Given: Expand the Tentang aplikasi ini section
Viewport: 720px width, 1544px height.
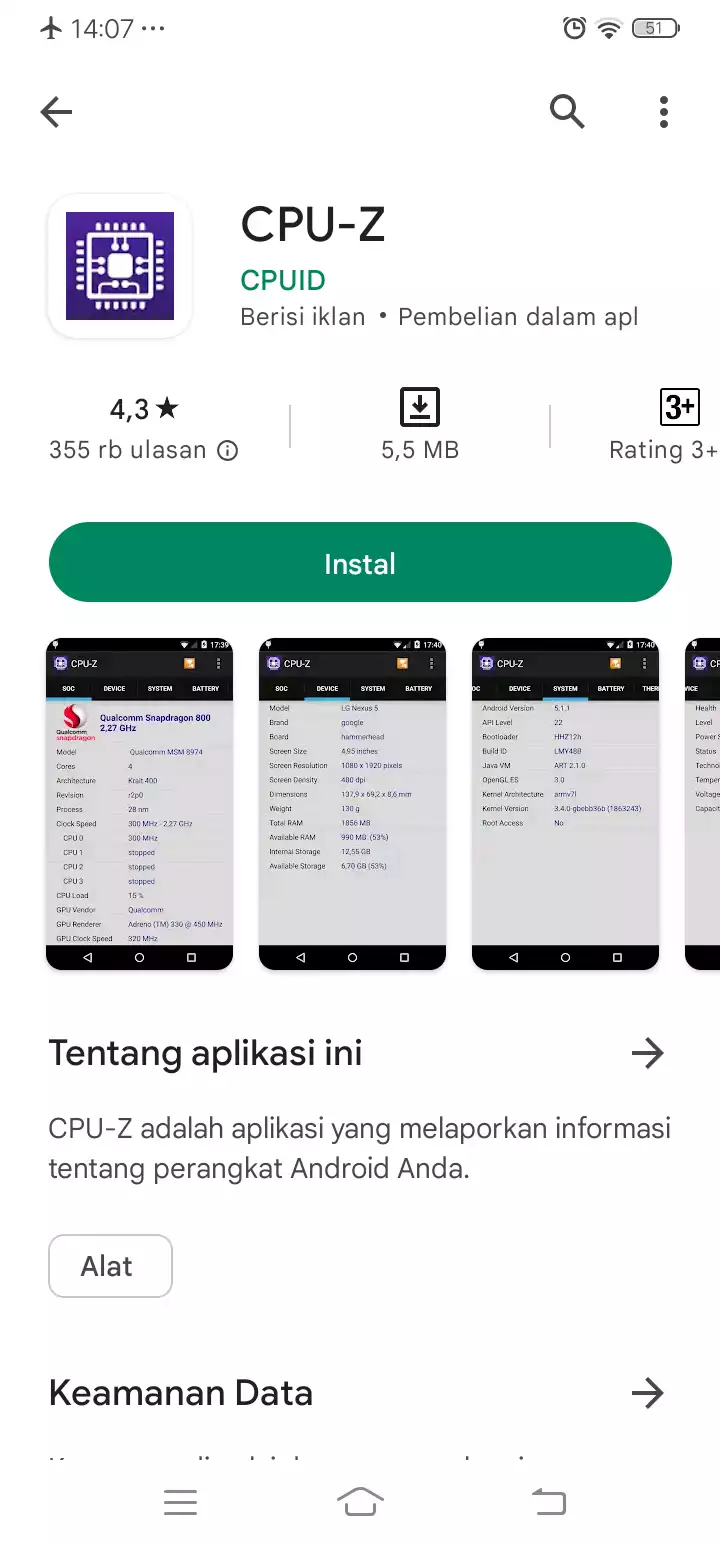Looking at the screenshot, I should (x=647, y=1053).
